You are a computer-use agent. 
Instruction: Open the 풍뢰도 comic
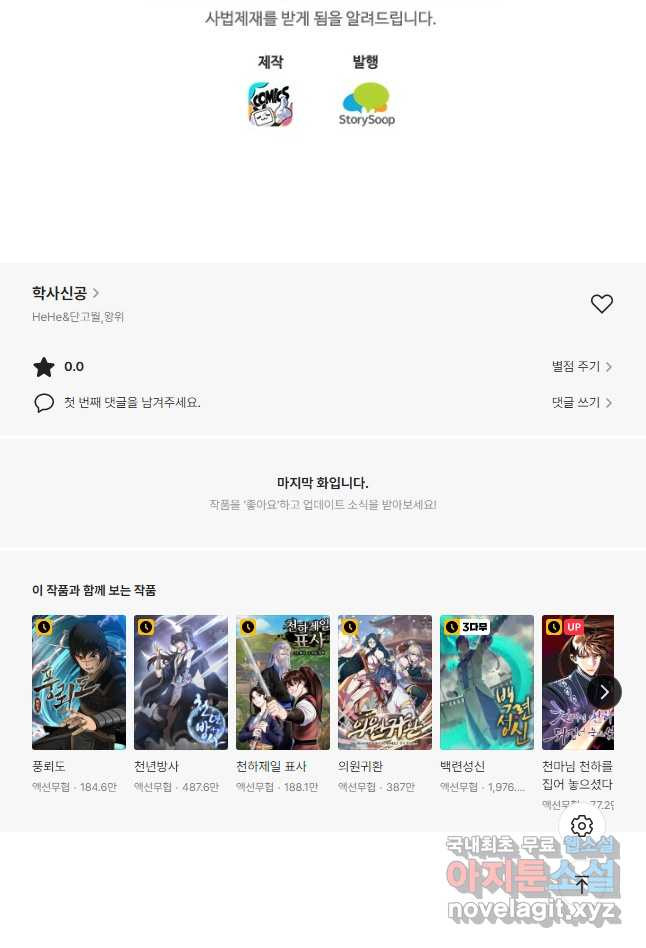pyautogui.click(x=79, y=683)
